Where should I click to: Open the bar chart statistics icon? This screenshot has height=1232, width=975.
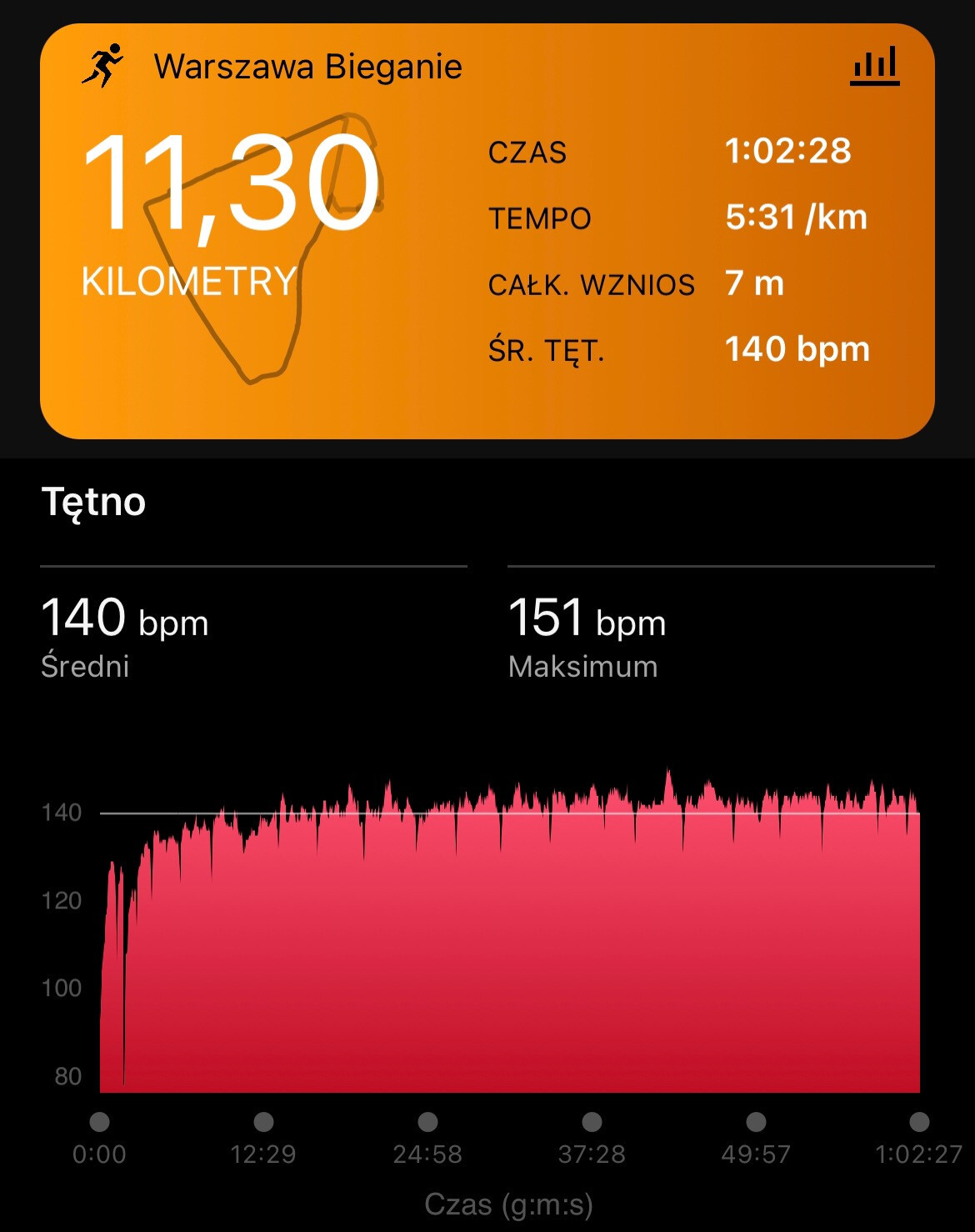874,66
